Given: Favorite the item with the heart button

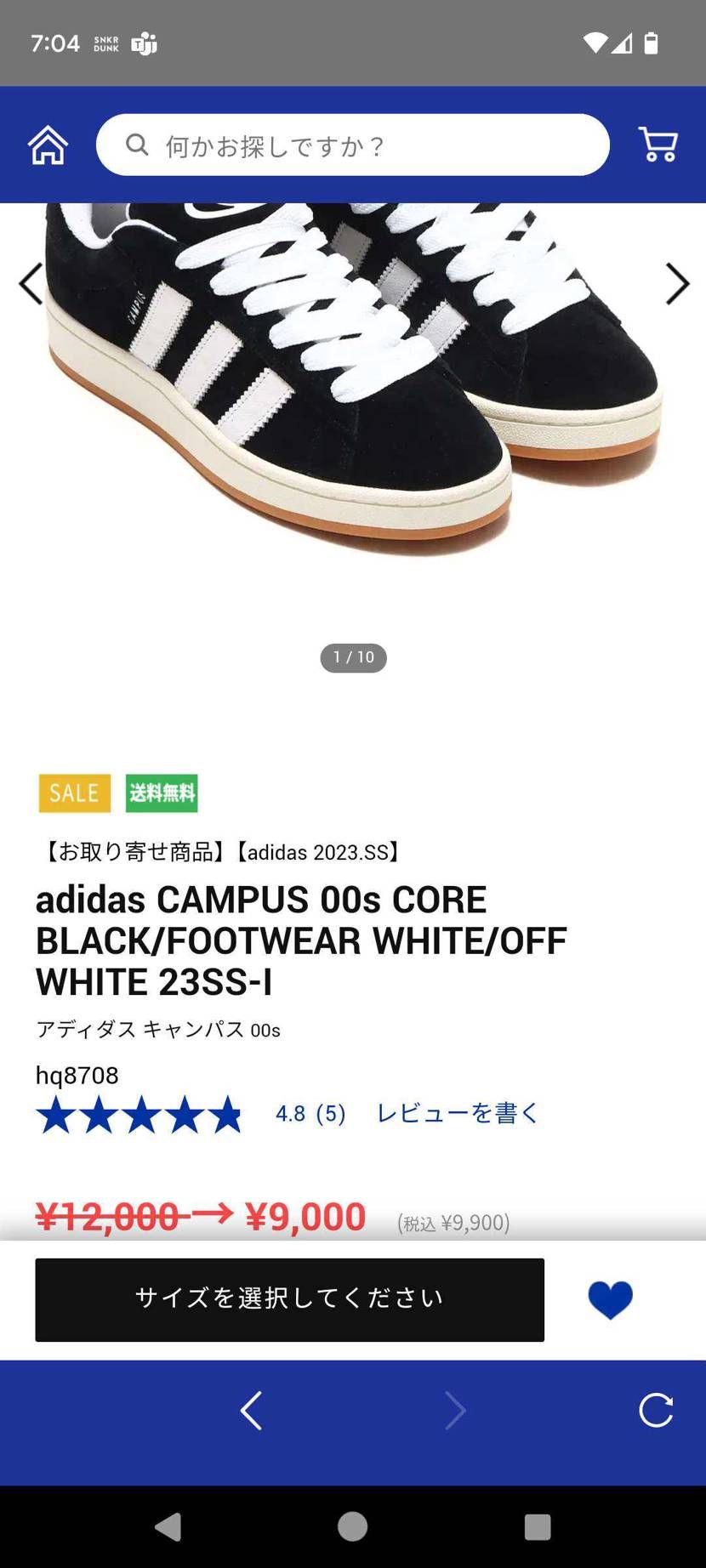Looking at the screenshot, I should pyautogui.click(x=611, y=1298).
